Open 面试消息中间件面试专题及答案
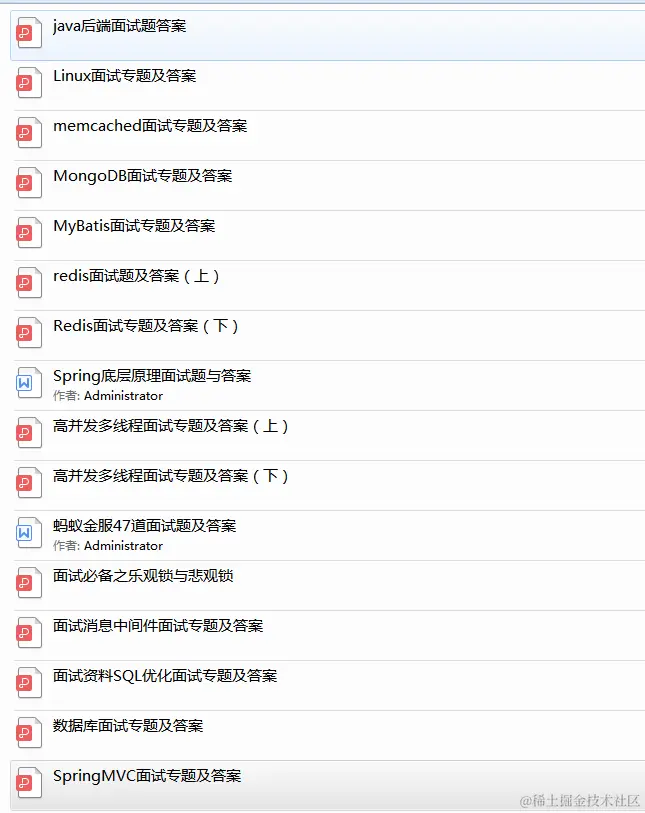This screenshot has width=645, height=813. pos(158,626)
